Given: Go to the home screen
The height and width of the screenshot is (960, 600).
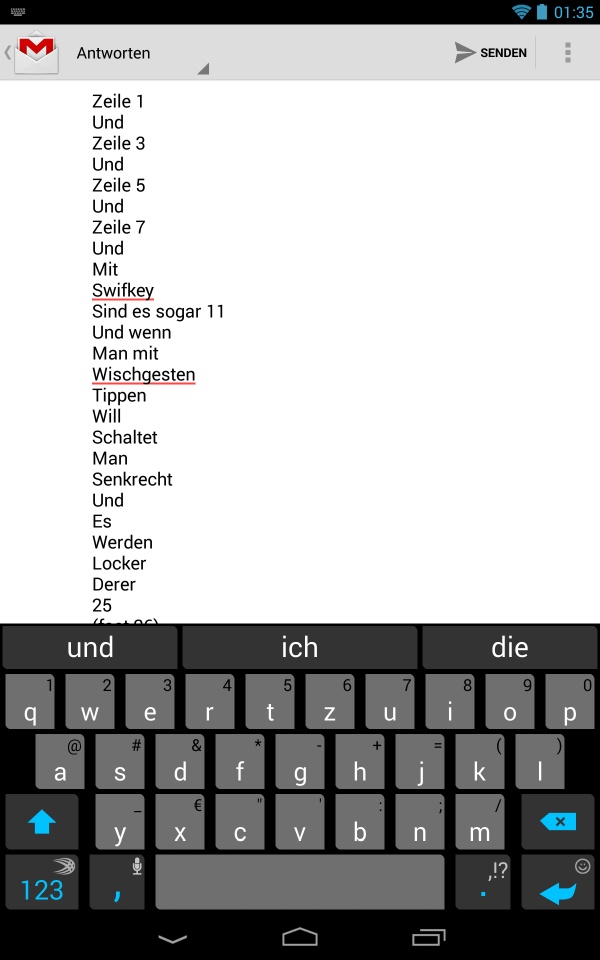Looking at the screenshot, I should click(x=299, y=937).
